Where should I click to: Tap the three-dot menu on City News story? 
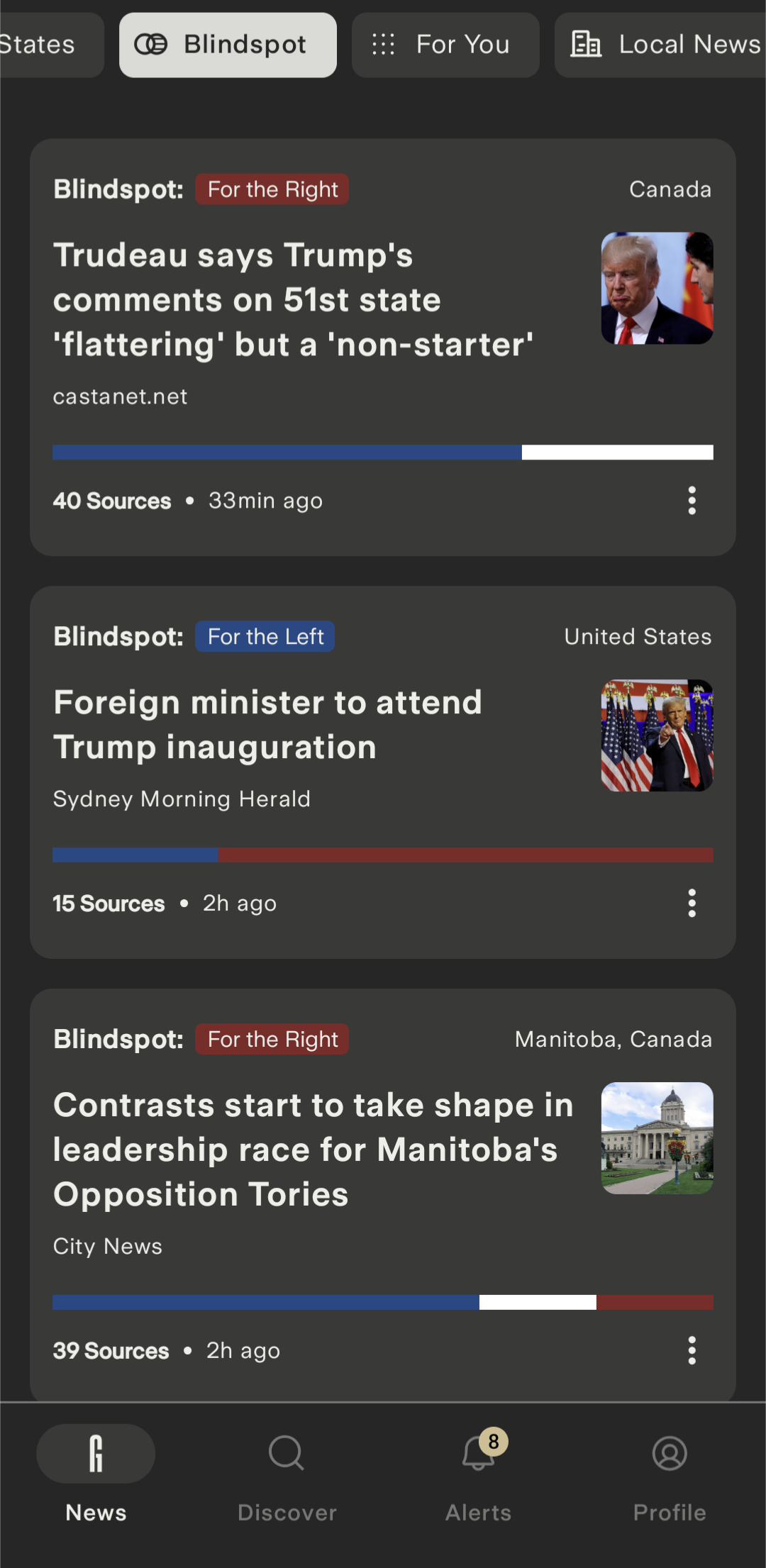pos(692,1351)
